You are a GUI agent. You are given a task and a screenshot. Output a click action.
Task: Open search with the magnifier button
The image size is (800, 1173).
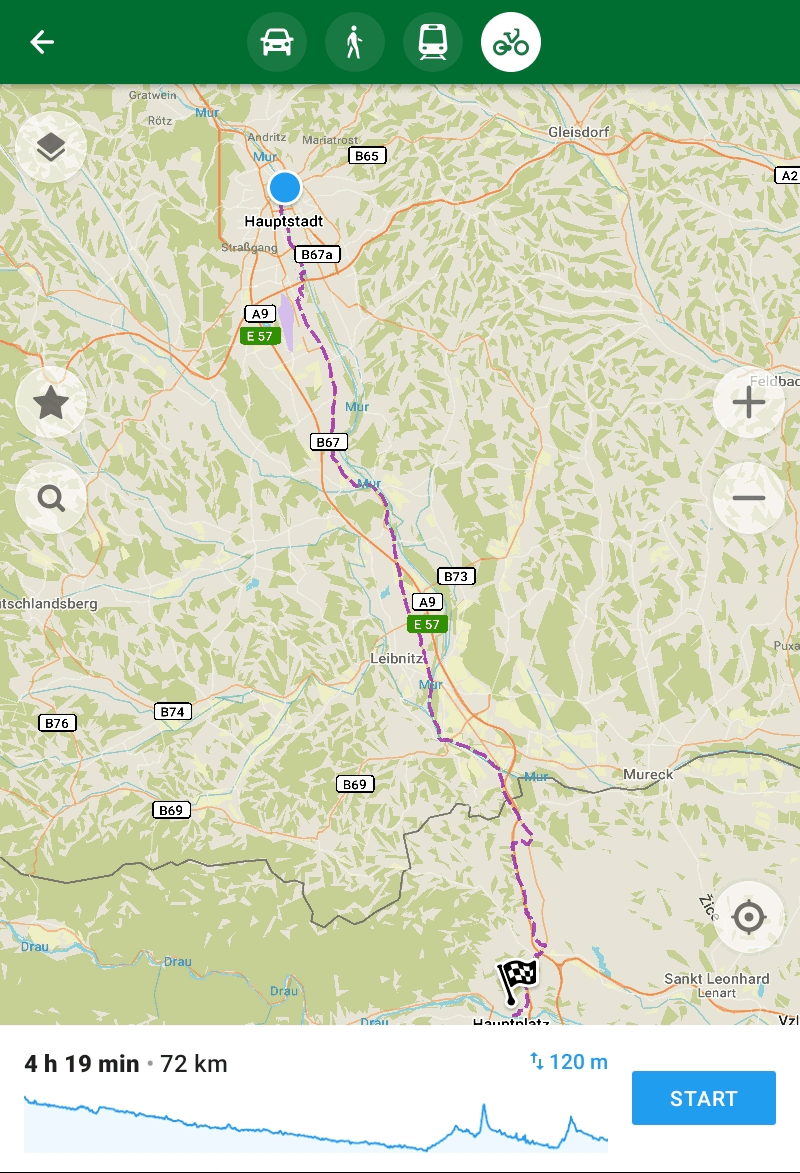[51, 497]
